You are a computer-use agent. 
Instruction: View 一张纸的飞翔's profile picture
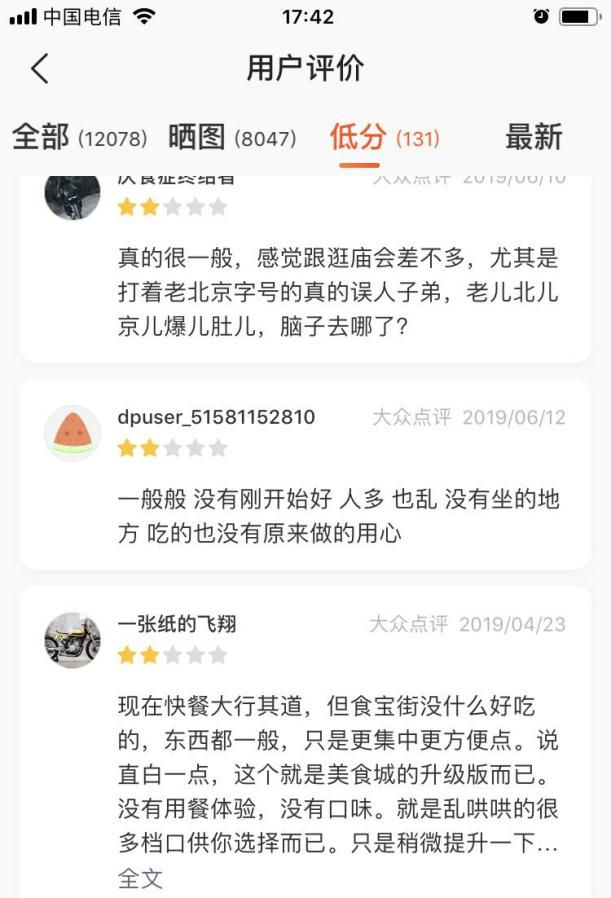[x=72, y=640]
